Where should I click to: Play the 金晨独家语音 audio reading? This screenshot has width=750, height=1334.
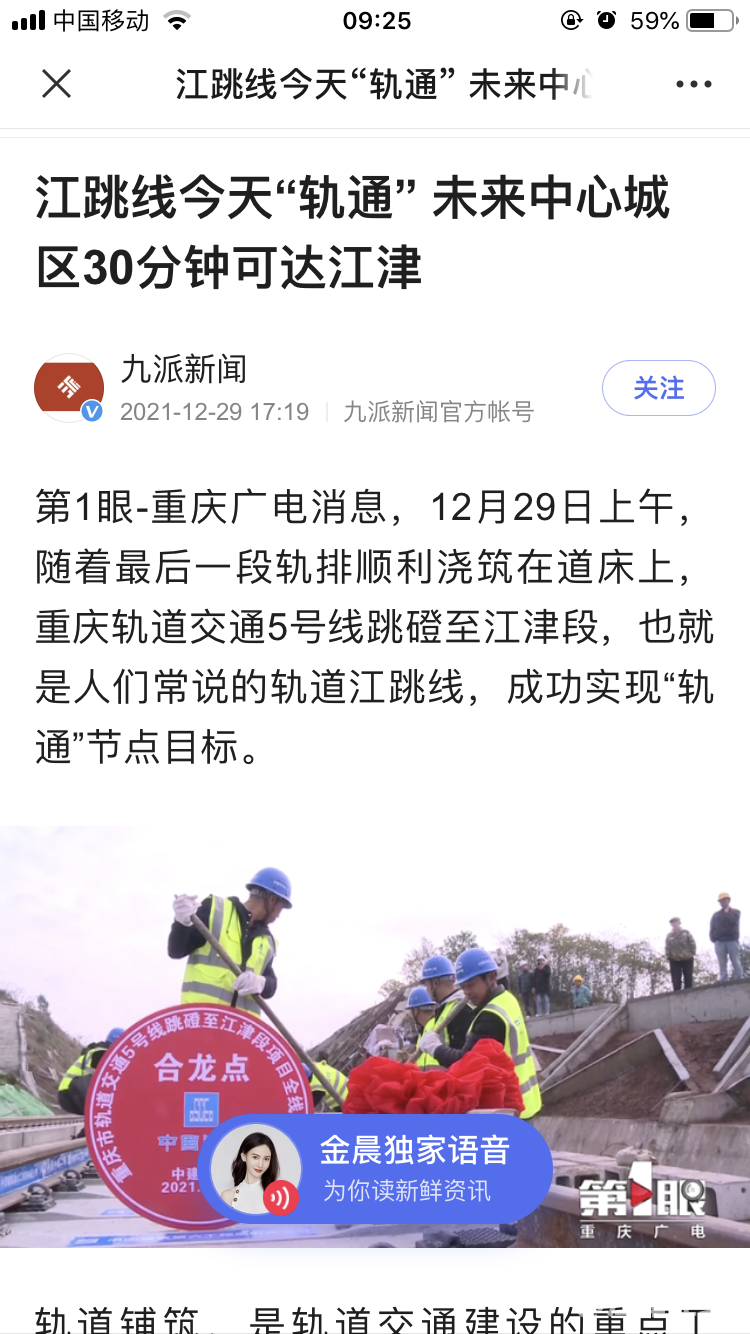(x=376, y=1167)
